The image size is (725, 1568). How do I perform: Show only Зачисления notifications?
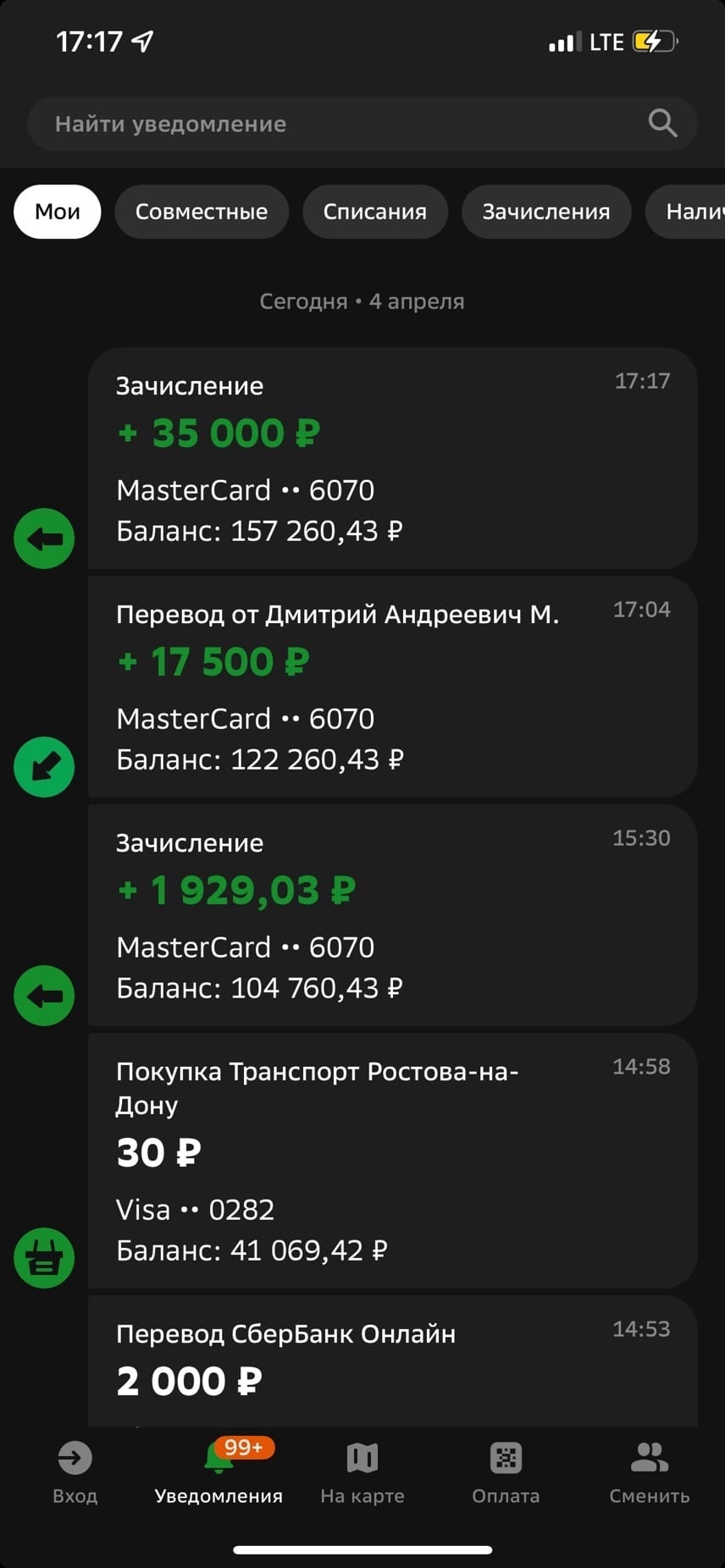pyautogui.click(x=545, y=212)
